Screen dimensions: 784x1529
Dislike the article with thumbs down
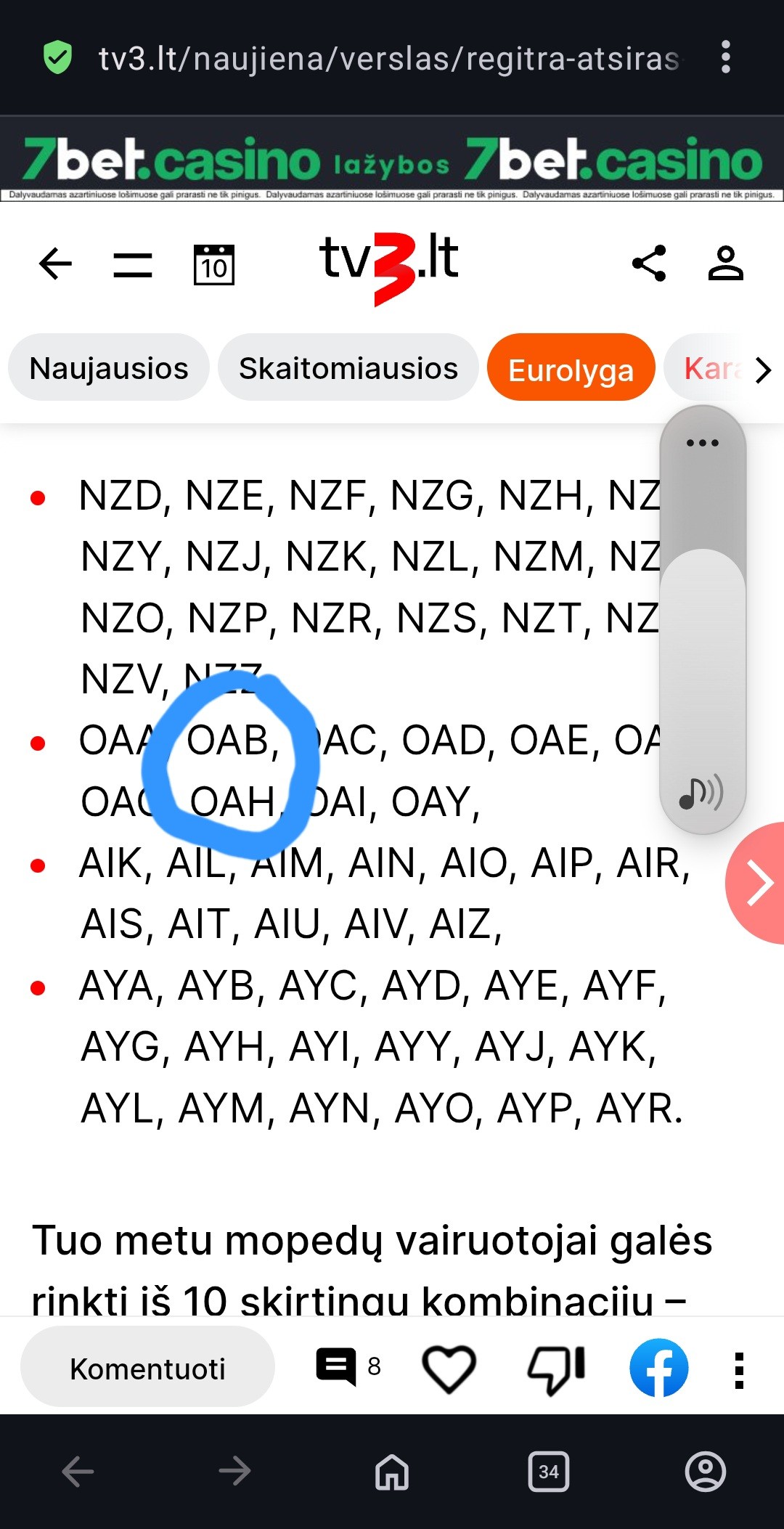(556, 1369)
